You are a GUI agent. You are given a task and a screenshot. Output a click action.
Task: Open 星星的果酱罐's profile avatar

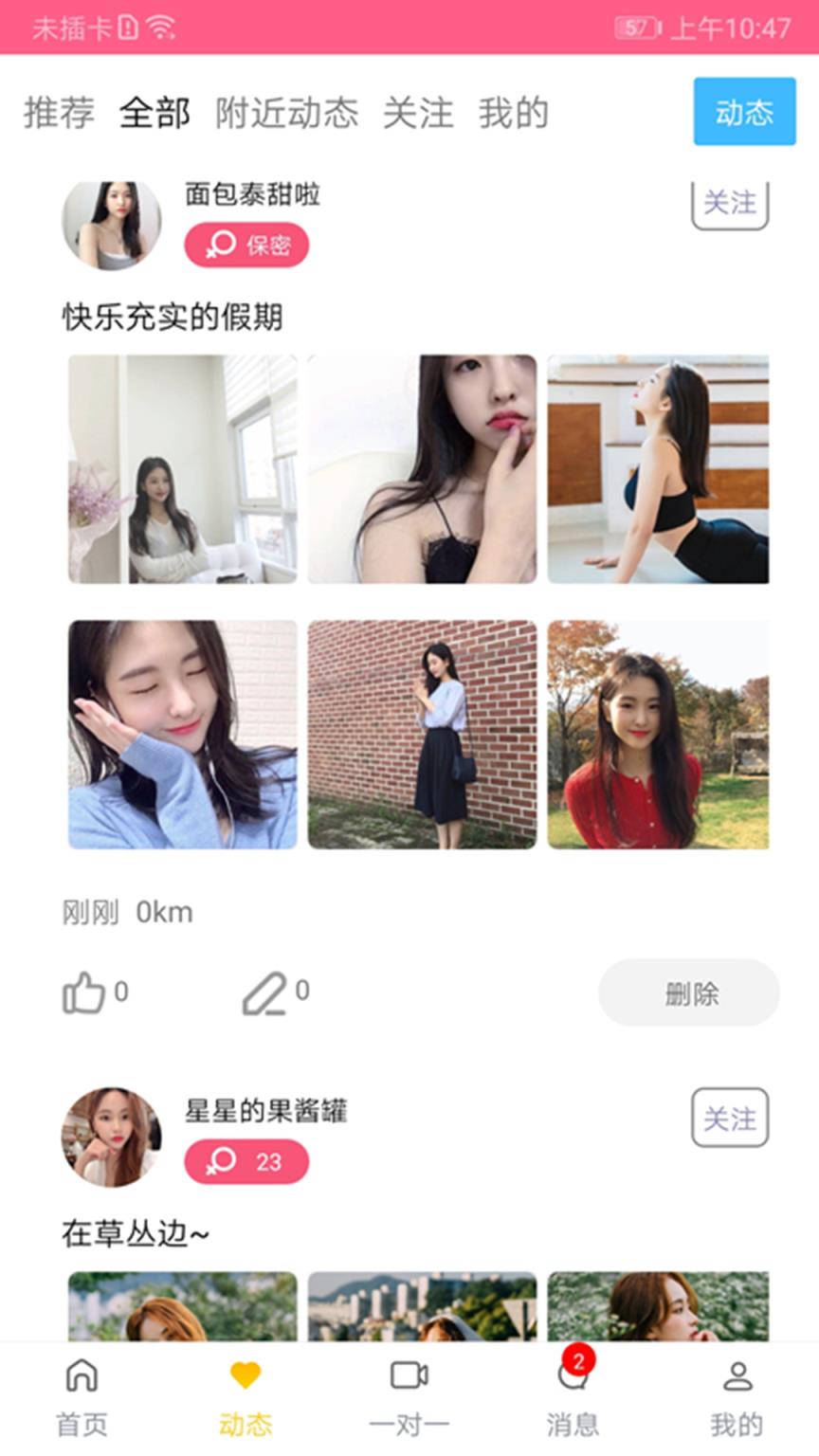pyautogui.click(x=111, y=1137)
